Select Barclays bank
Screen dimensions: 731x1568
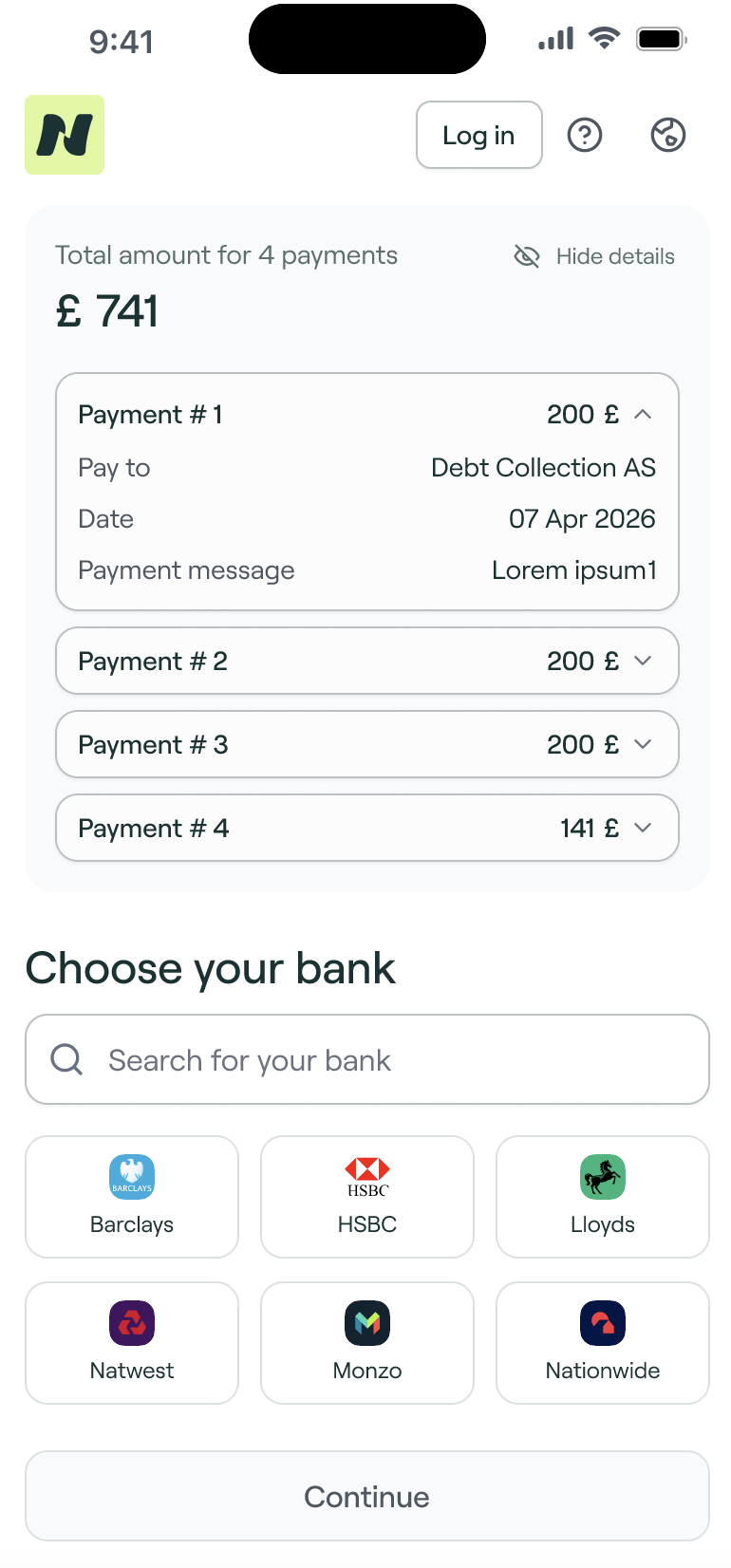pos(132,1197)
